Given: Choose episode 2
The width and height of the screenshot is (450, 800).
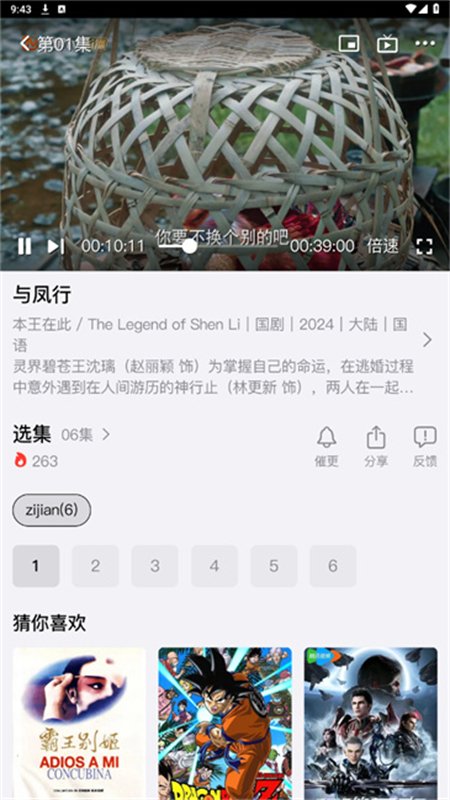Looking at the screenshot, I should pos(95,566).
